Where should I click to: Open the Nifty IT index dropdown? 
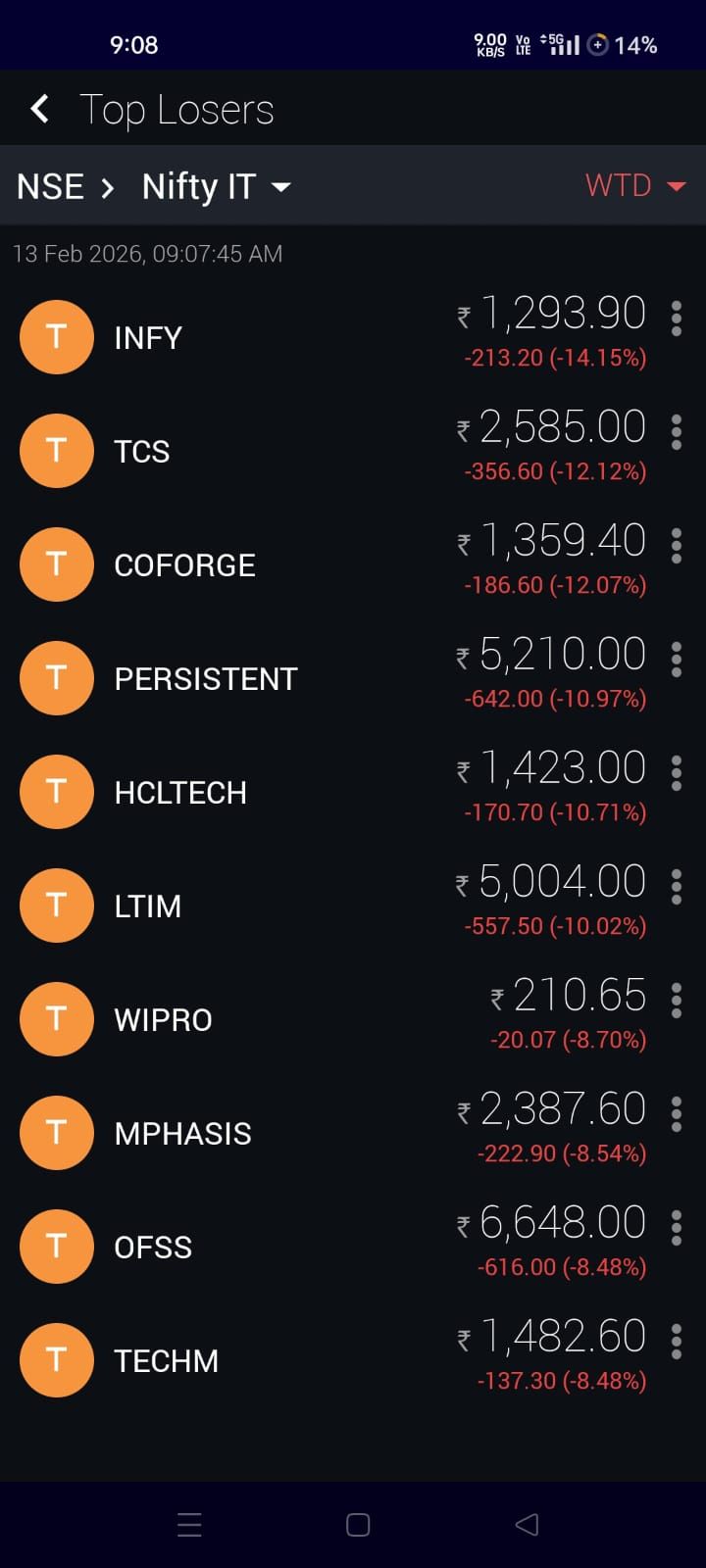pos(216,186)
